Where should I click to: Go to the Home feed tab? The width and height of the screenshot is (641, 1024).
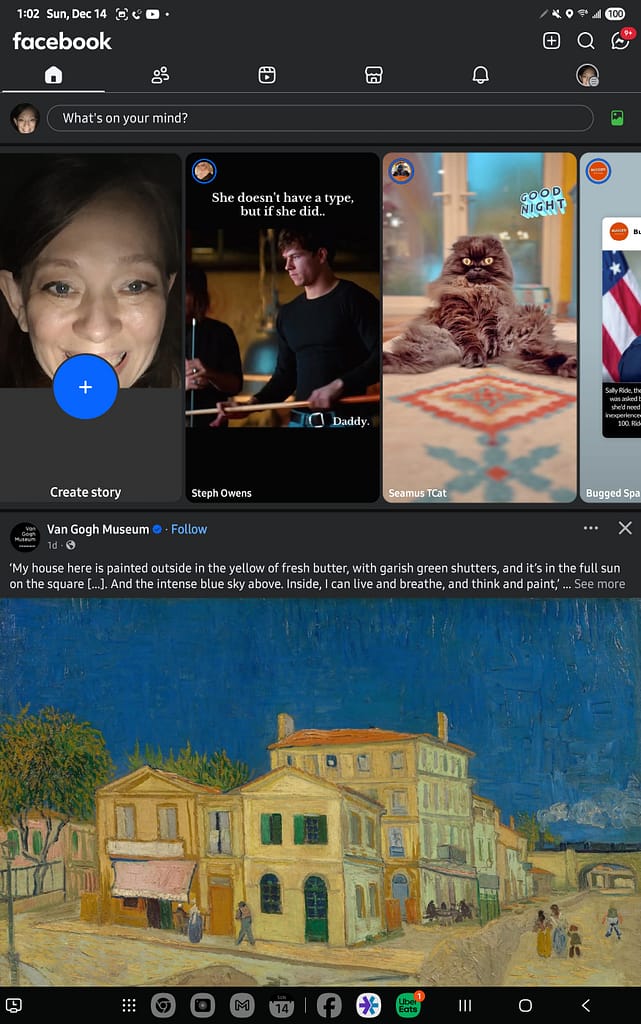point(53,75)
